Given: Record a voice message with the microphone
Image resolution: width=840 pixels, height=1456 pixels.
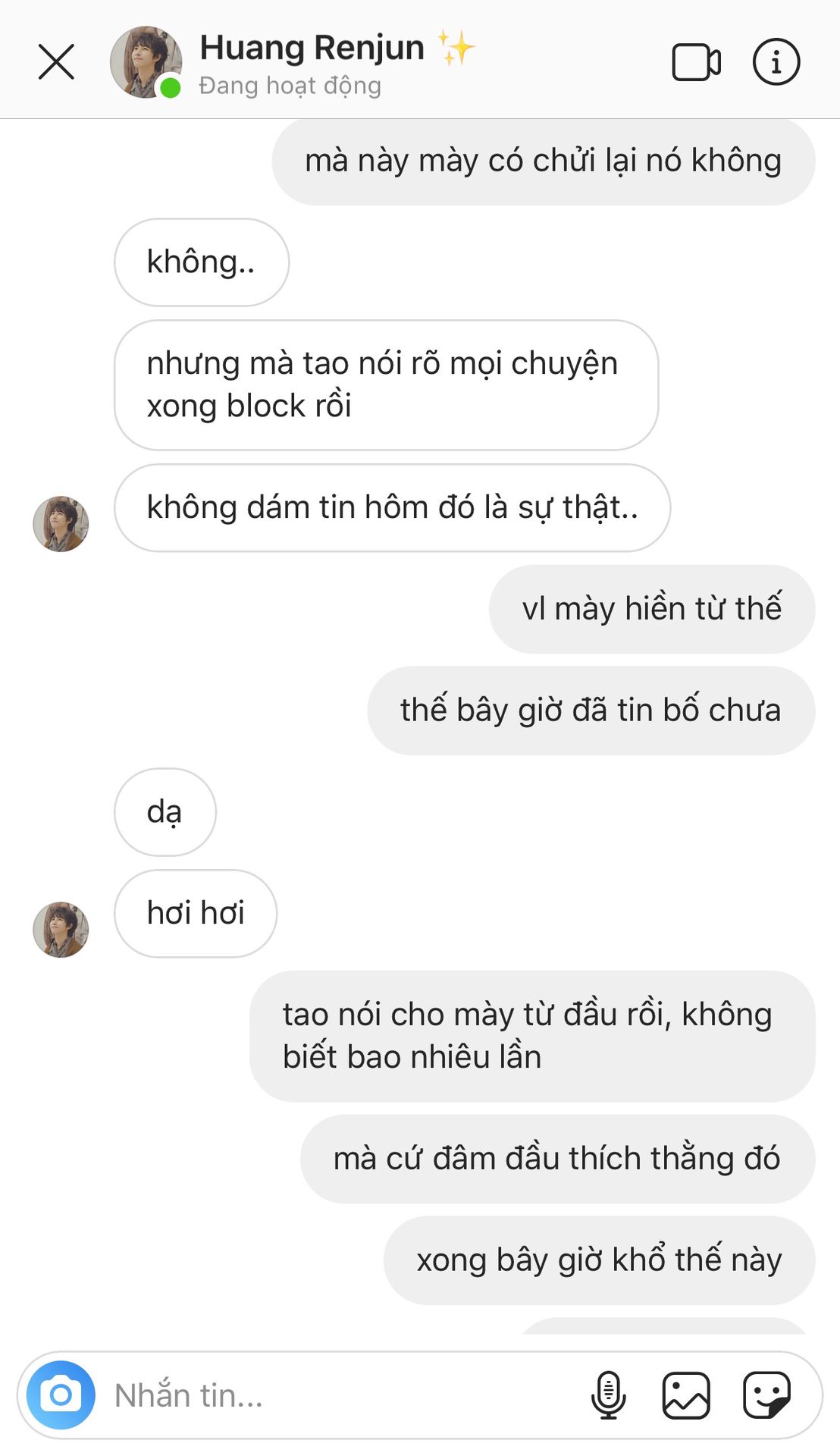Looking at the screenshot, I should click(x=608, y=1395).
